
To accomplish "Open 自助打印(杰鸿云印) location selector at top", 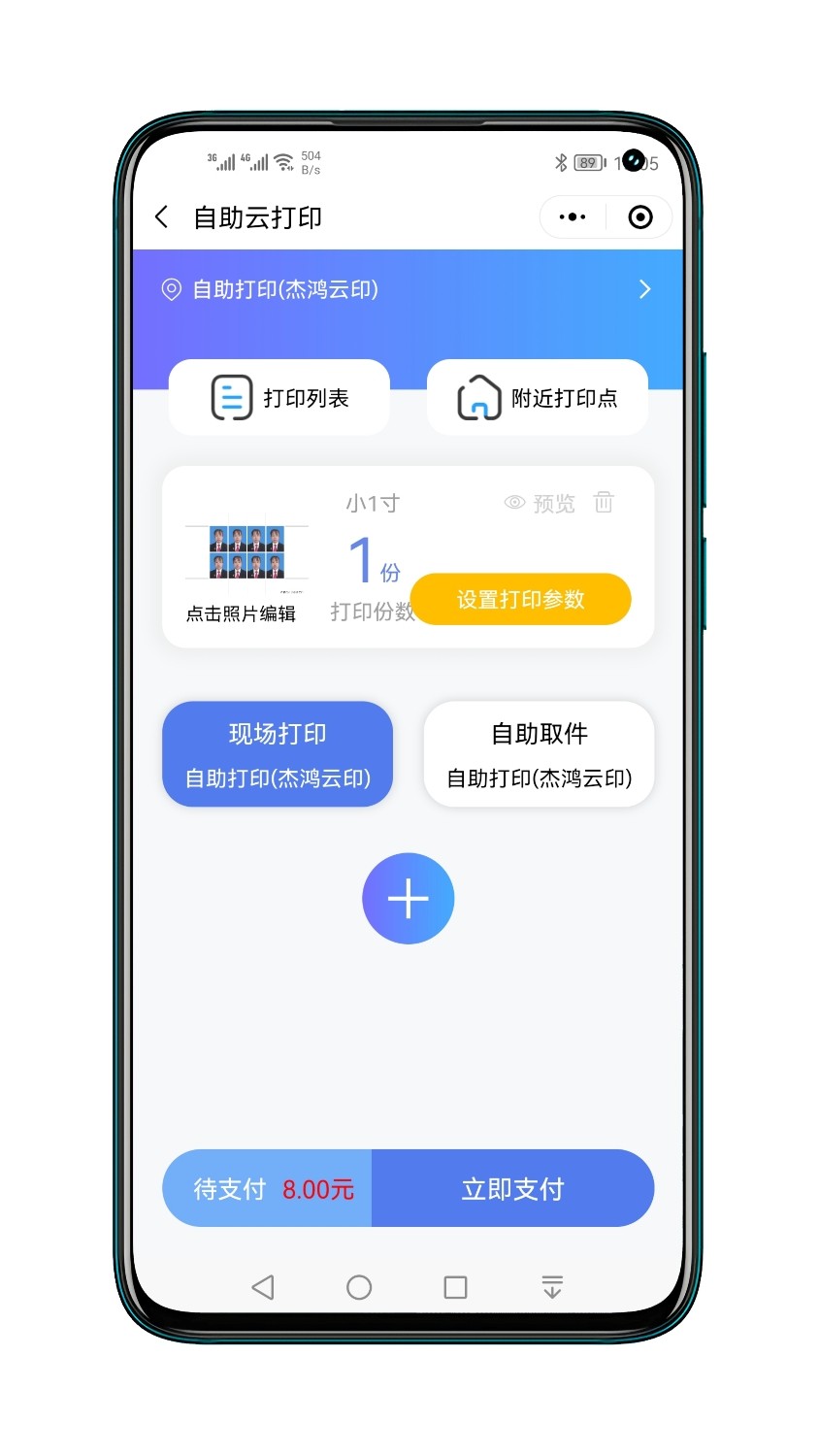I will point(408,289).
